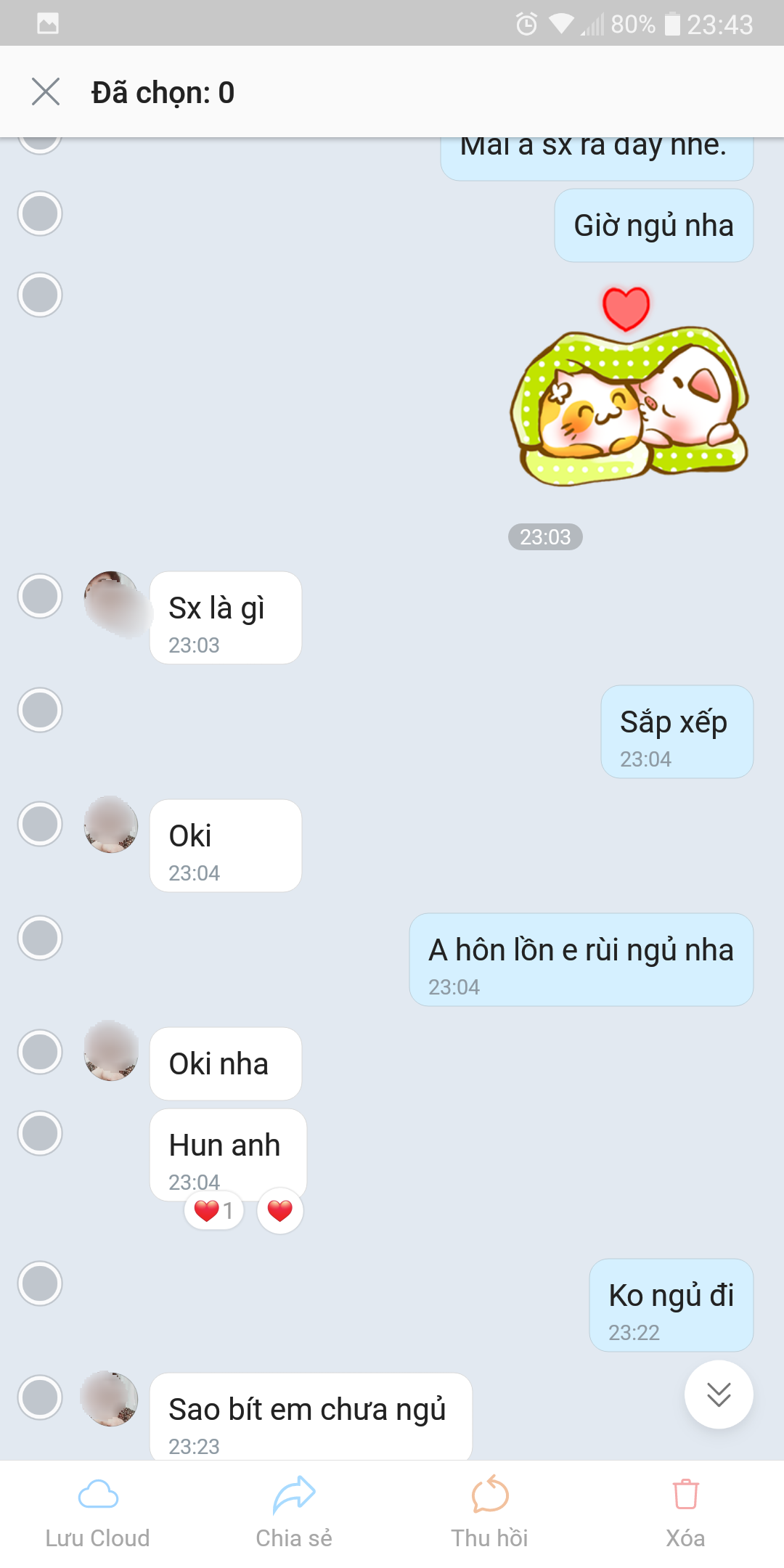Viewport: 784px width, 1568px height.
Task: Delete selected messages with Xóa
Action: [685, 1512]
